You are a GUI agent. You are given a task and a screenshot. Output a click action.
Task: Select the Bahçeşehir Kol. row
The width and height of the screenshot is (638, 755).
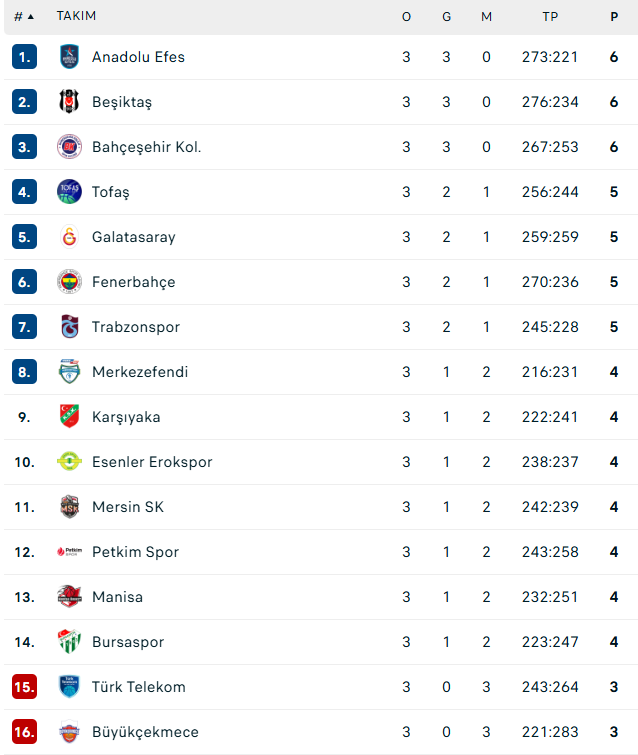pos(146,147)
